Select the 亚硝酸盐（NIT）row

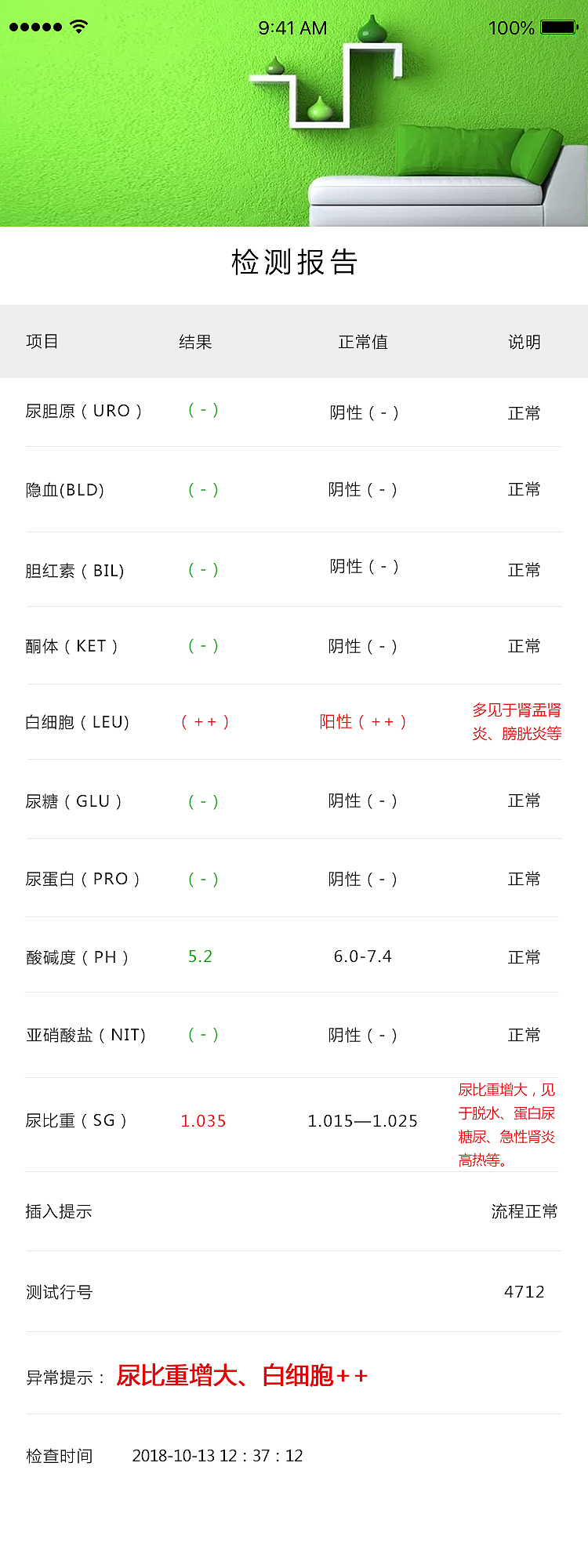86,1035
